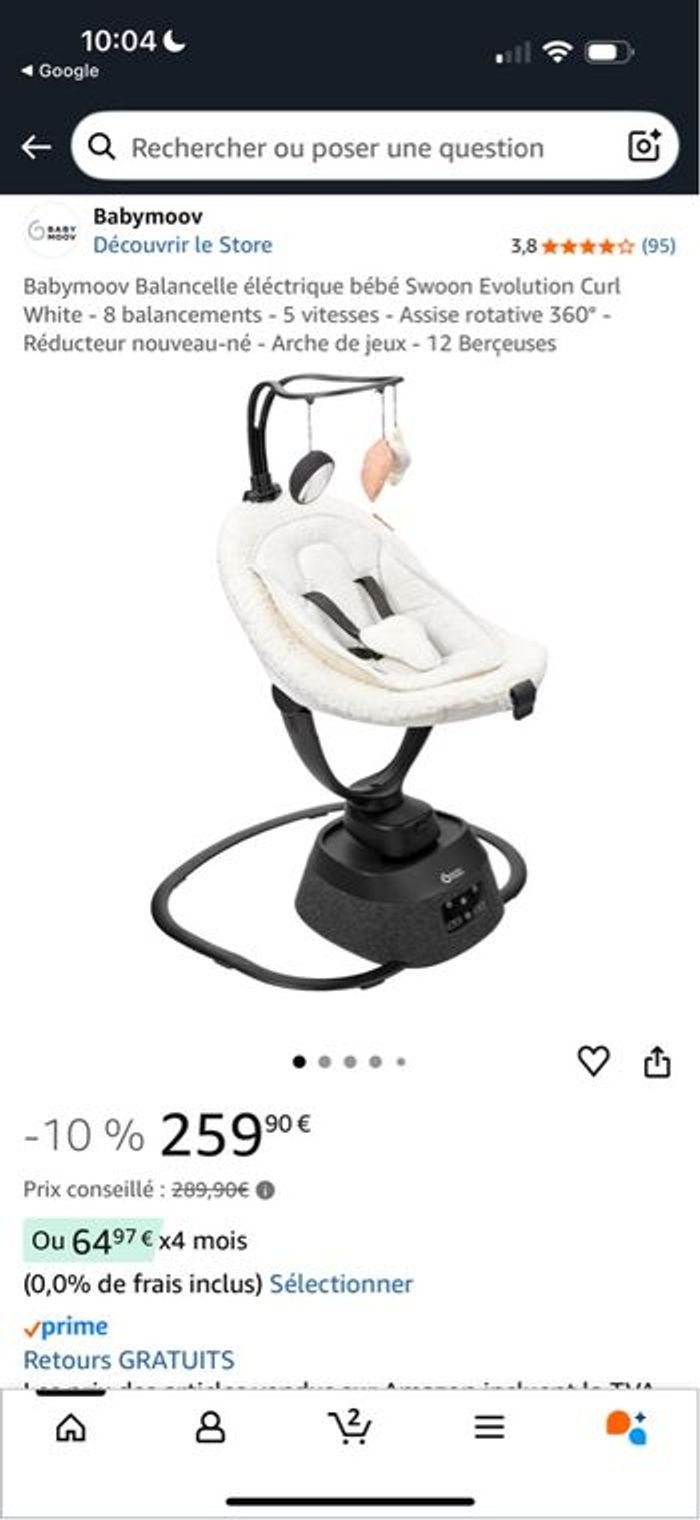Viewport: 700px width, 1520px height.
Task: Open the shopping cart tab
Action: click(x=350, y=1427)
